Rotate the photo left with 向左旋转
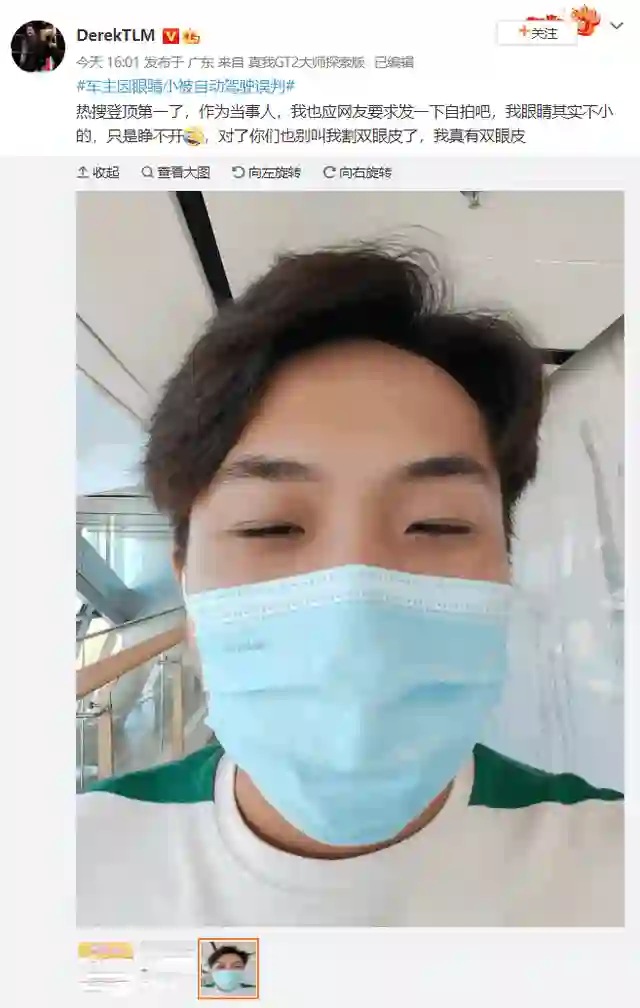 click(266, 172)
